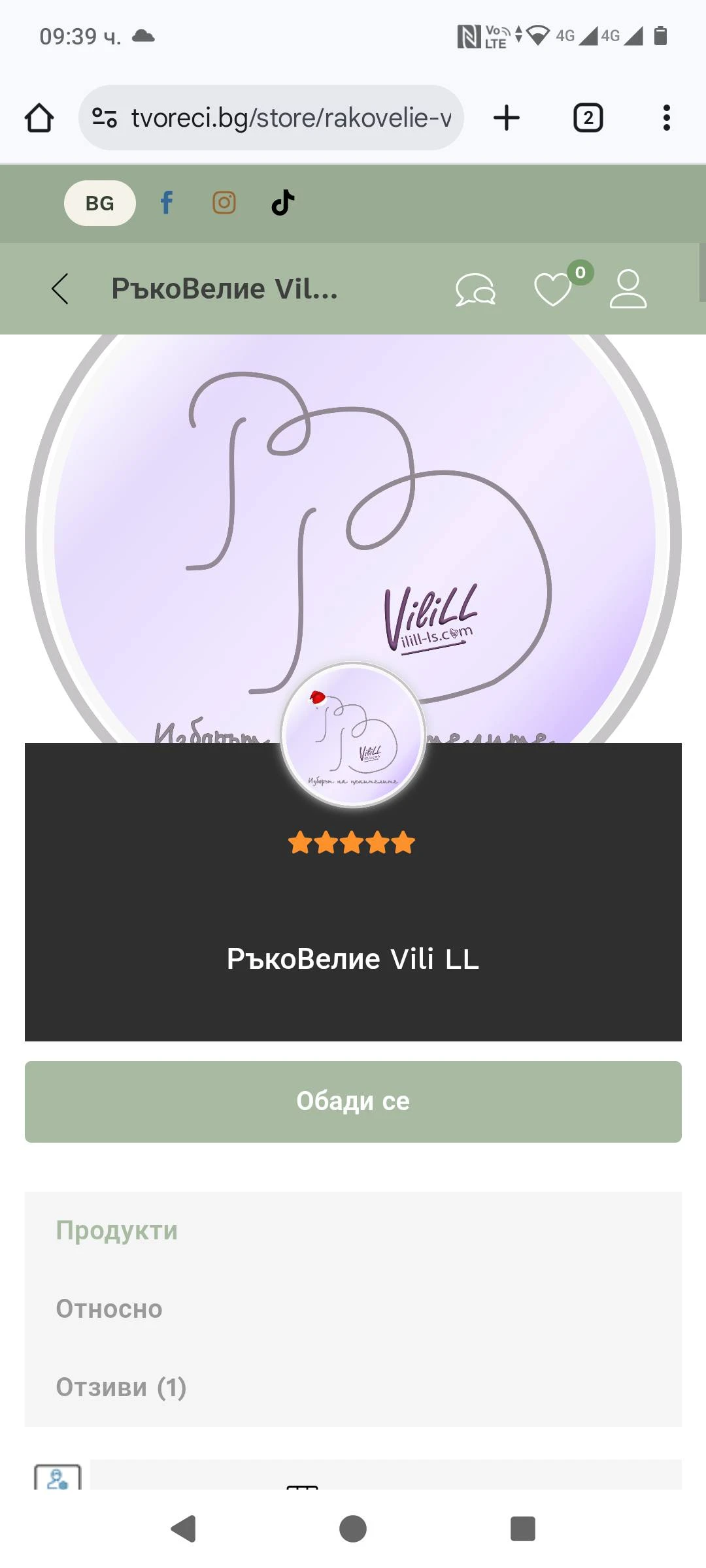
Task: Switch to the Продукти tab
Action: point(116,1231)
